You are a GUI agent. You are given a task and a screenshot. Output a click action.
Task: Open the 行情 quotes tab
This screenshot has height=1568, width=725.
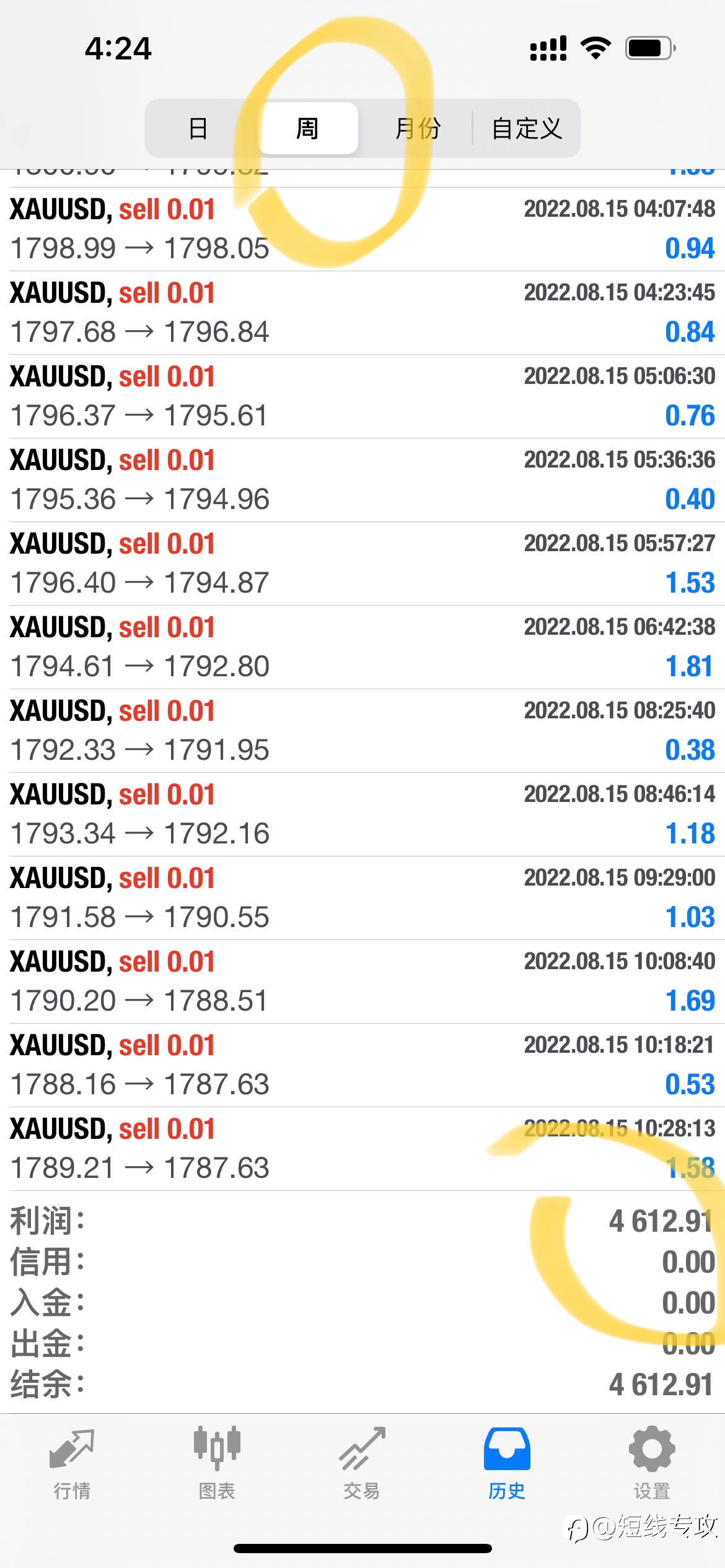[72, 1464]
